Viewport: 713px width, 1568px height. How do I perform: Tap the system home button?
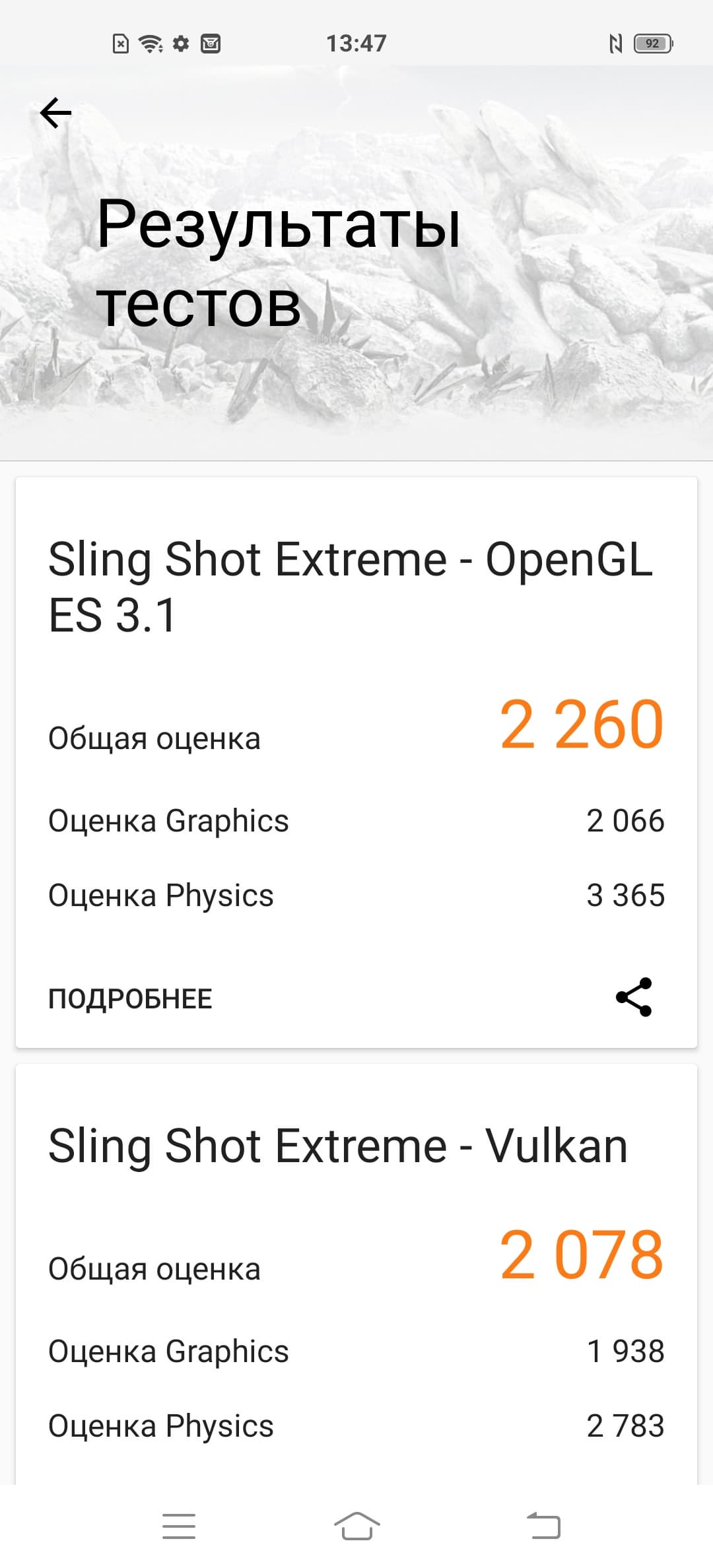point(356,1526)
